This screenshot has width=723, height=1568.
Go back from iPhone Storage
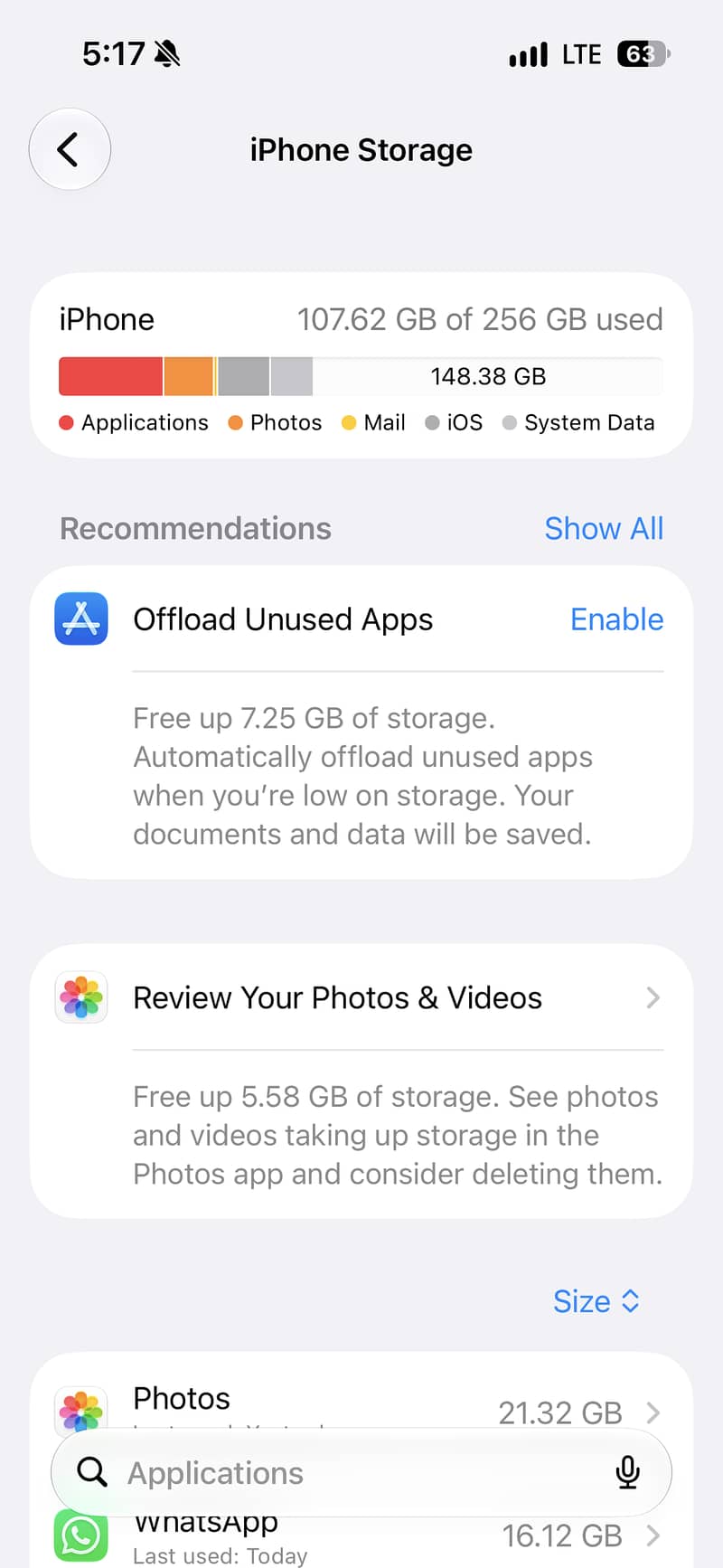70,149
